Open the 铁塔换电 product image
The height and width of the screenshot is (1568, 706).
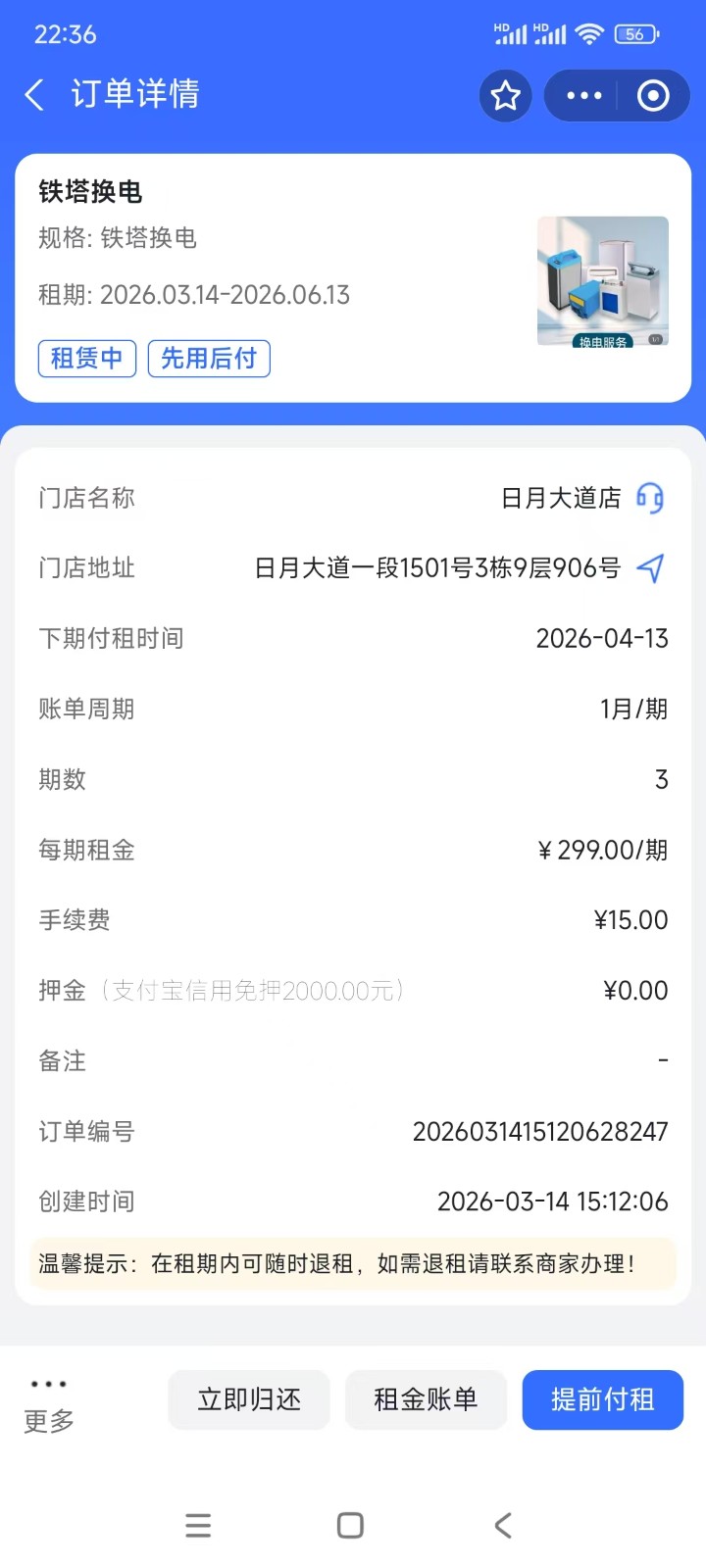point(602,281)
